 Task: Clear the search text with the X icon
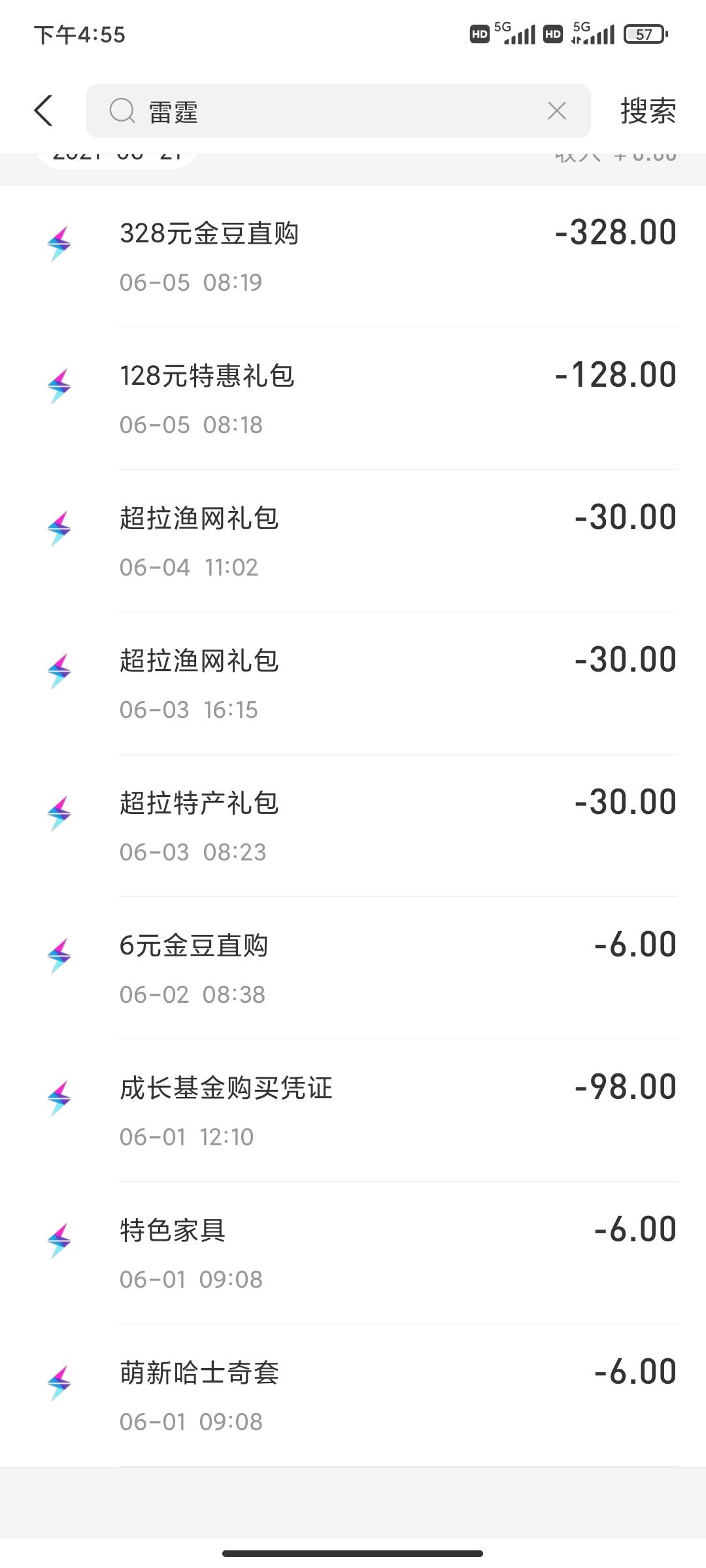coord(556,110)
